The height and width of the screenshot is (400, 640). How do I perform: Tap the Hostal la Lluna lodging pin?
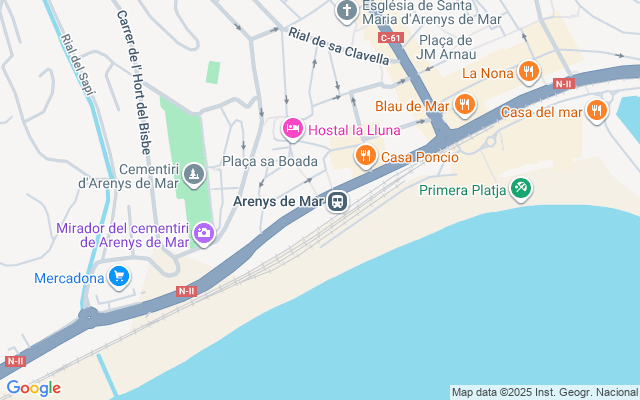click(293, 129)
